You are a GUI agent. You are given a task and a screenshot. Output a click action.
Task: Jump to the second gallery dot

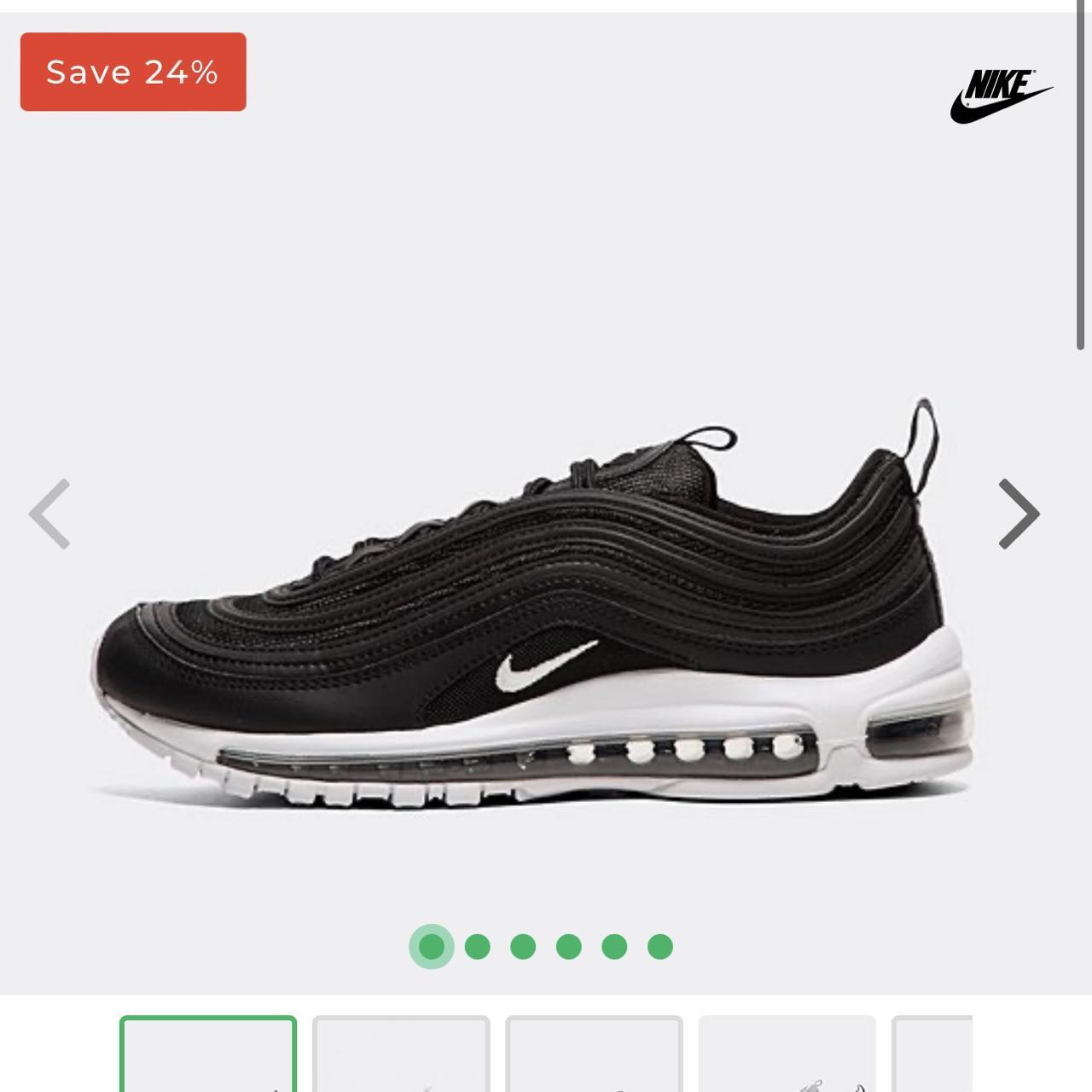coord(478,946)
